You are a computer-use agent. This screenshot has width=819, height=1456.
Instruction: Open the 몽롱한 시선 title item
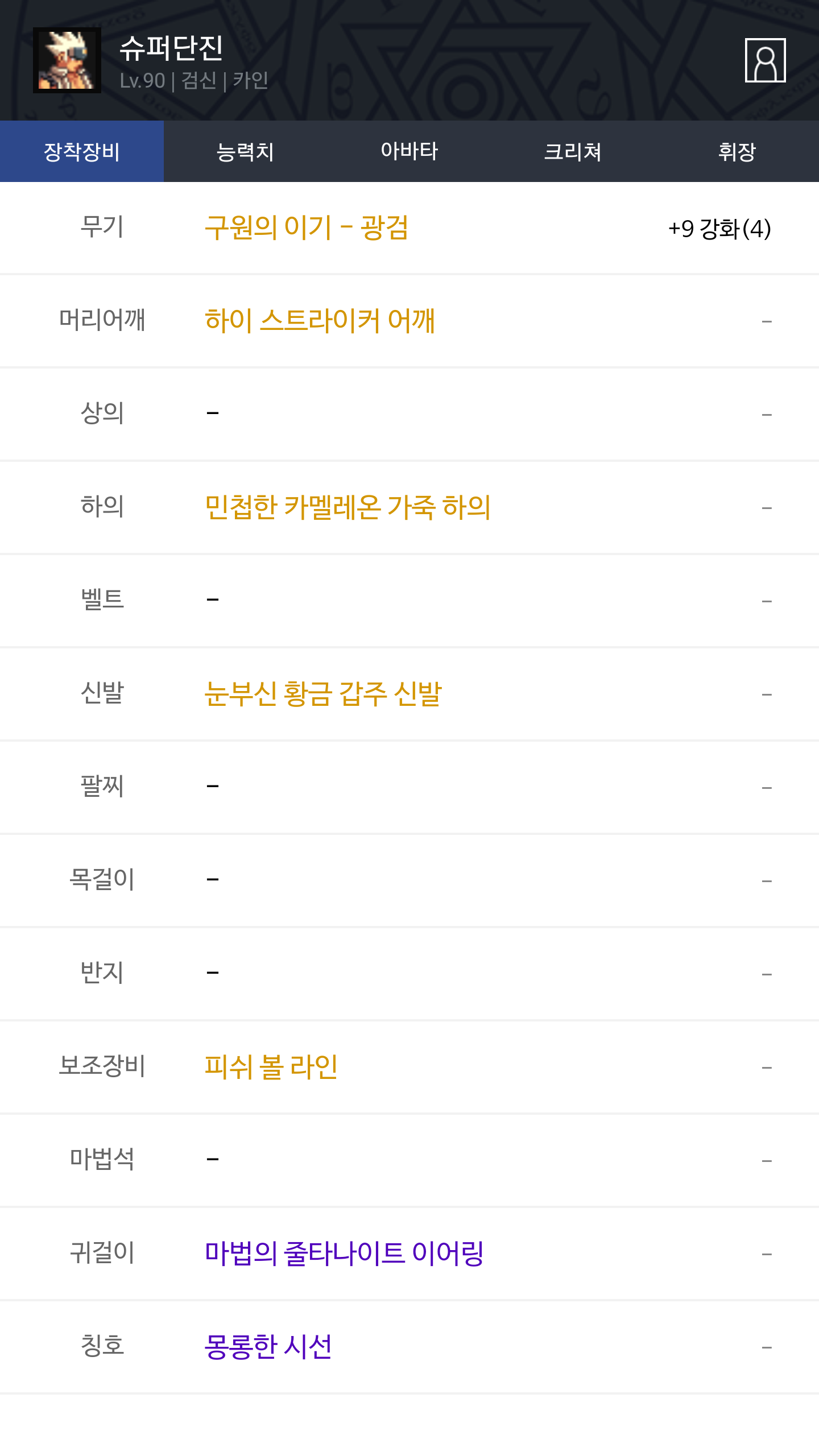tap(268, 1347)
